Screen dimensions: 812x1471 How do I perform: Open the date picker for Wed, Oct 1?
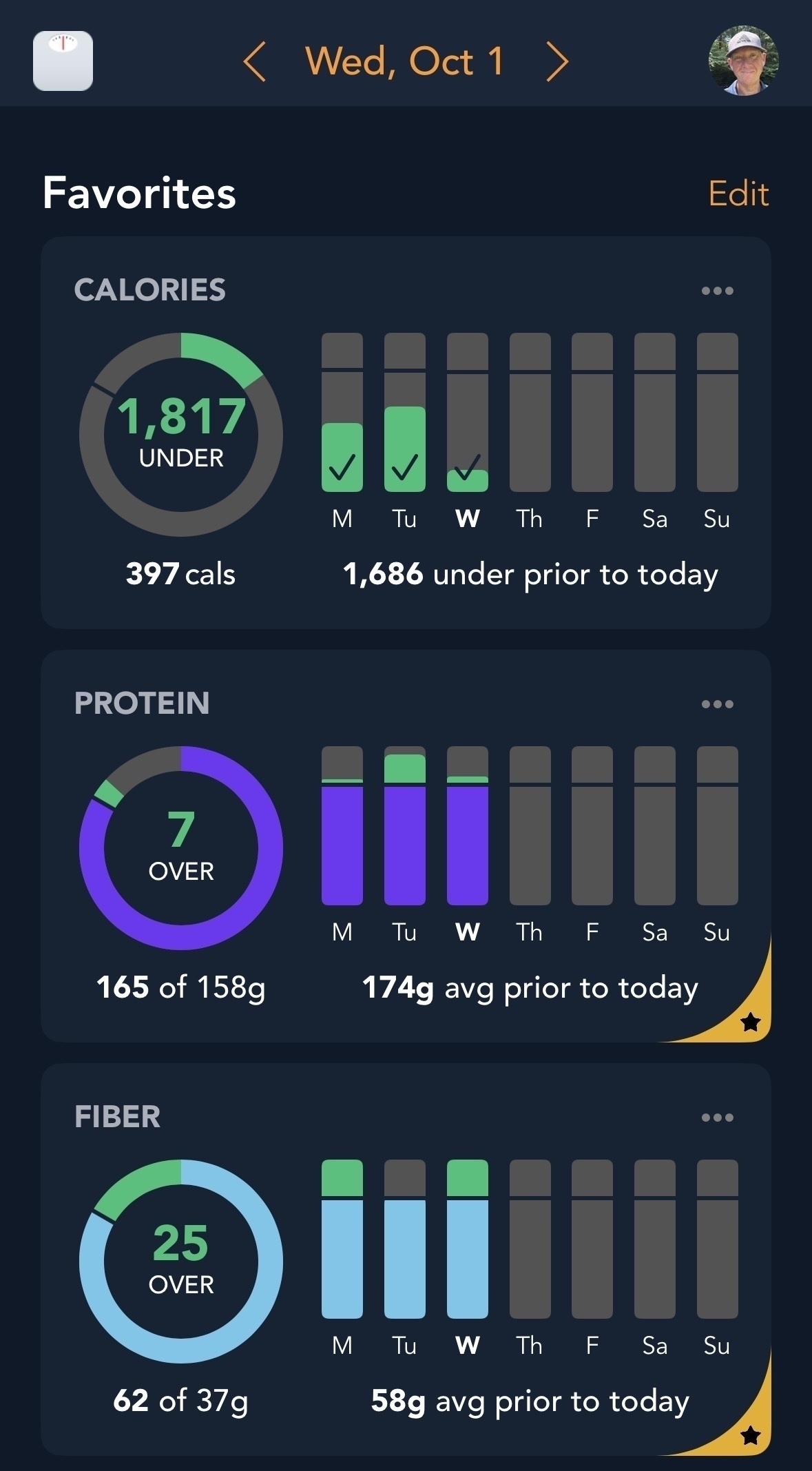tap(405, 61)
